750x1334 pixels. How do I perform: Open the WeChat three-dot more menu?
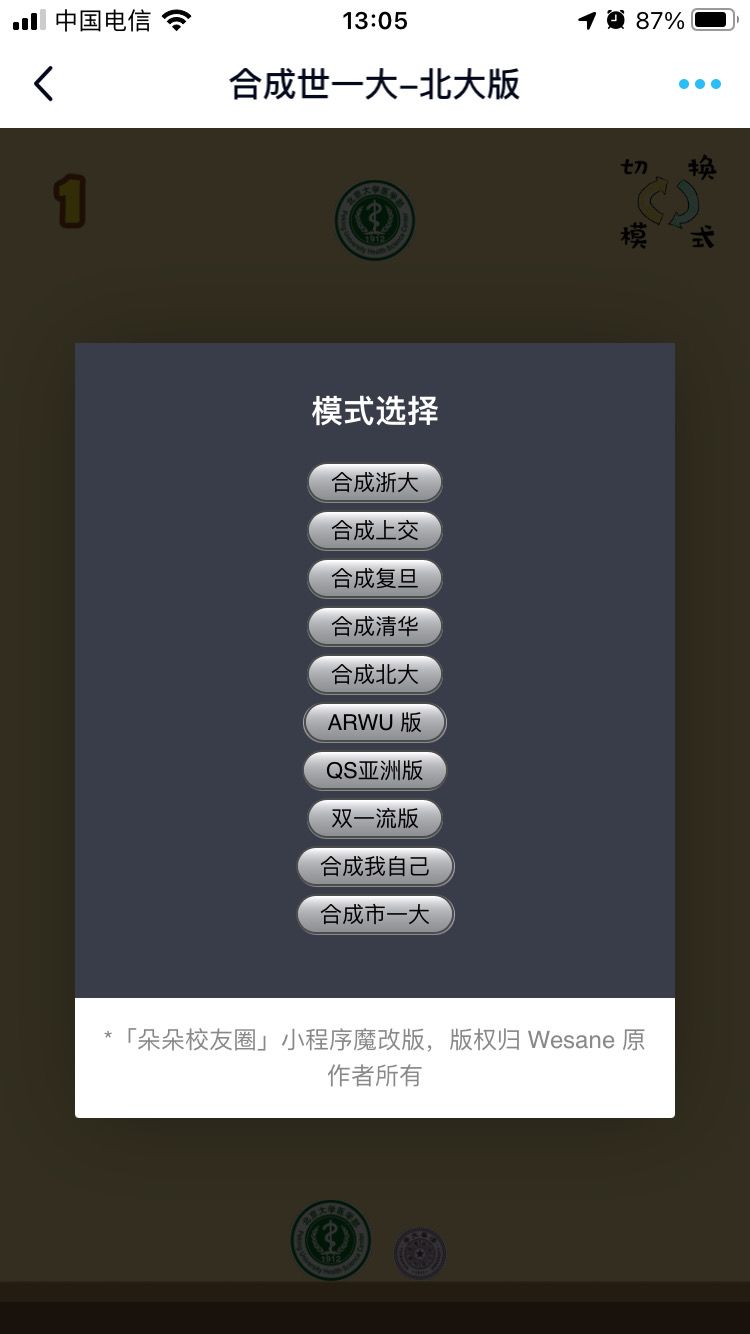coord(700,84)
